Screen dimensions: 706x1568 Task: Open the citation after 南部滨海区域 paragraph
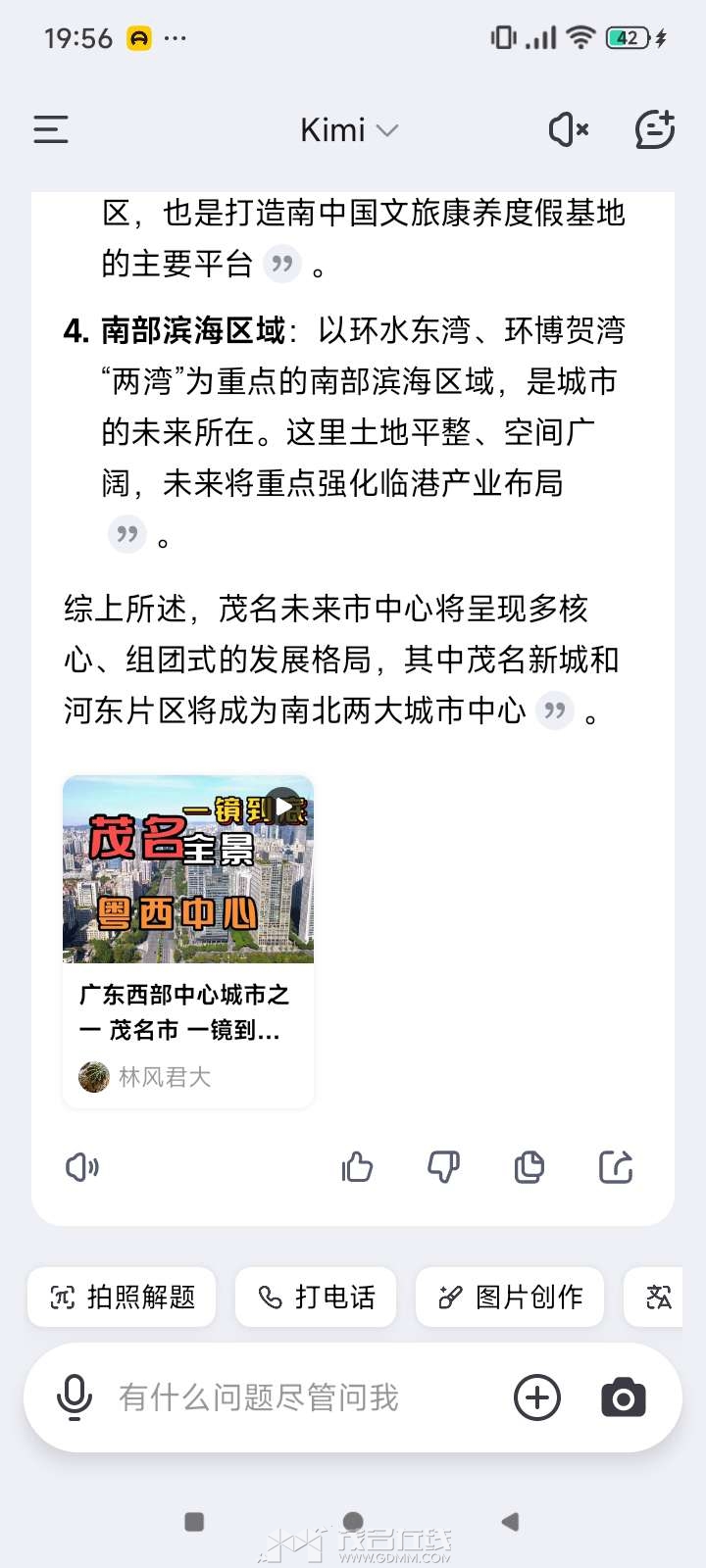click(x=126, y=534)
